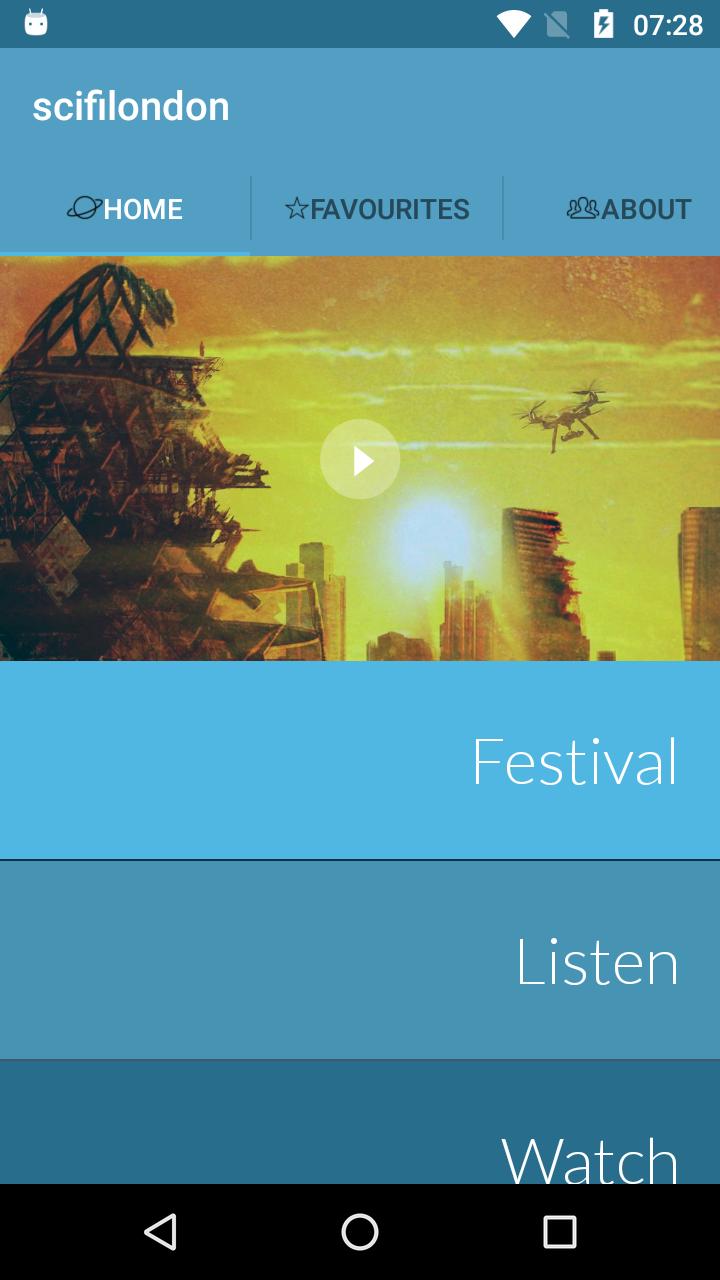This screenshot has width=720, height=1280.
Task: Open the Festival section
Action: [x=360, y=760]
